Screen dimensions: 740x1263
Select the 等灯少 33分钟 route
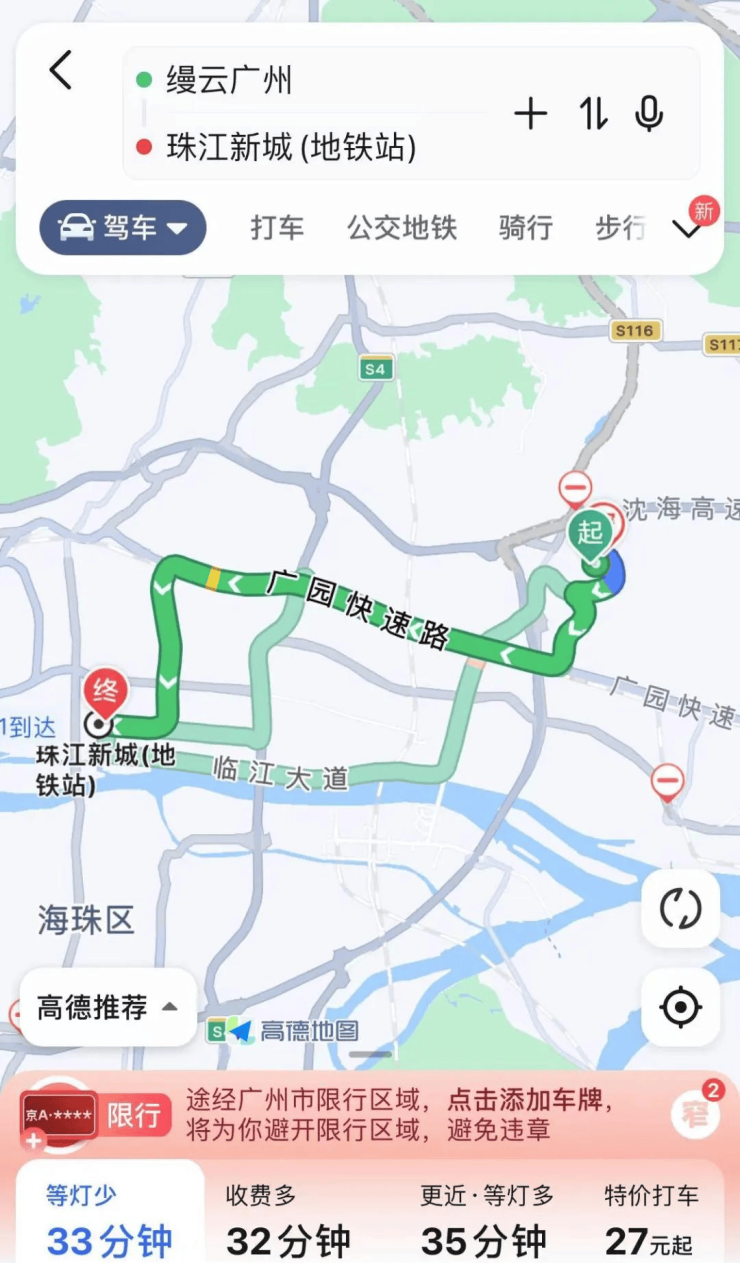[x=109, y=1222]
